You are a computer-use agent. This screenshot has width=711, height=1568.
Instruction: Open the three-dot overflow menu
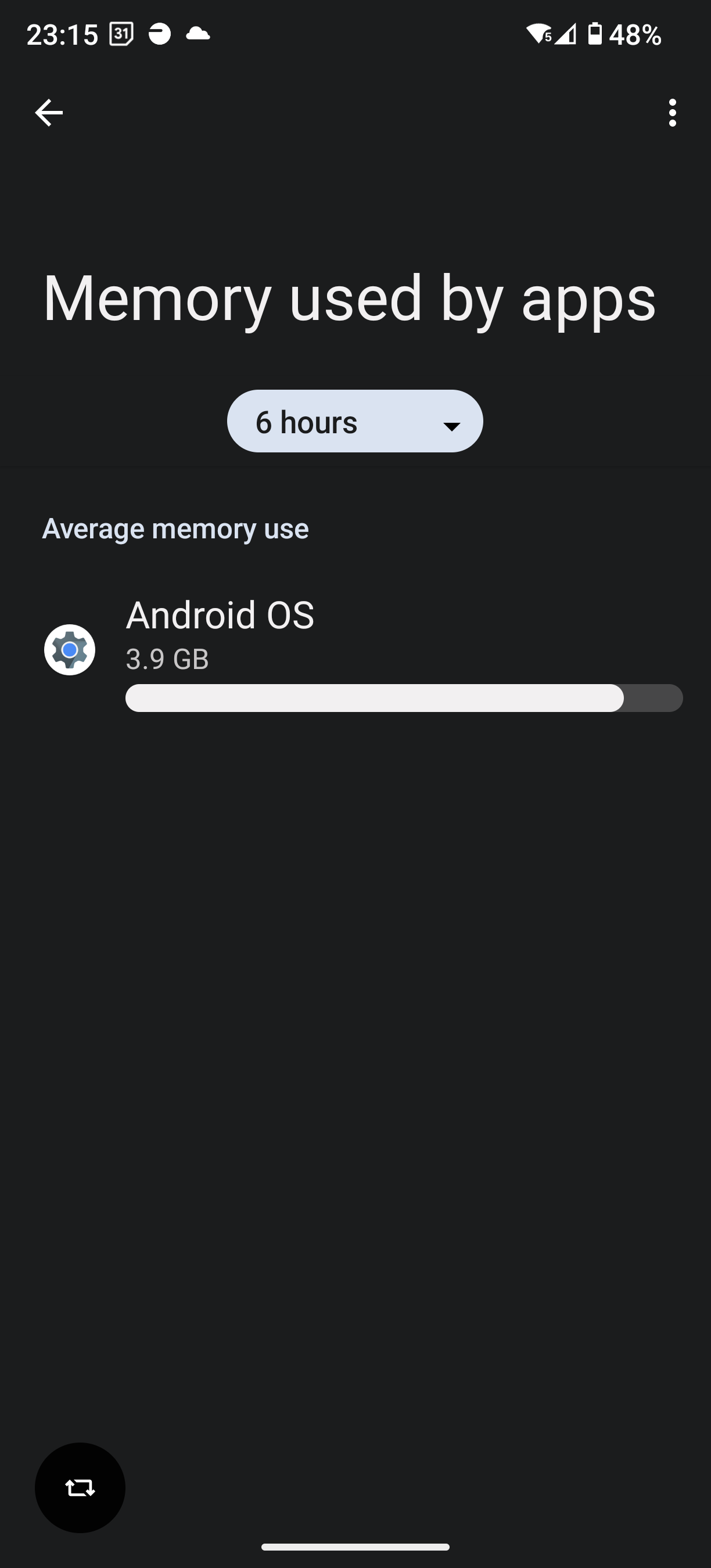tap(672, 113)
